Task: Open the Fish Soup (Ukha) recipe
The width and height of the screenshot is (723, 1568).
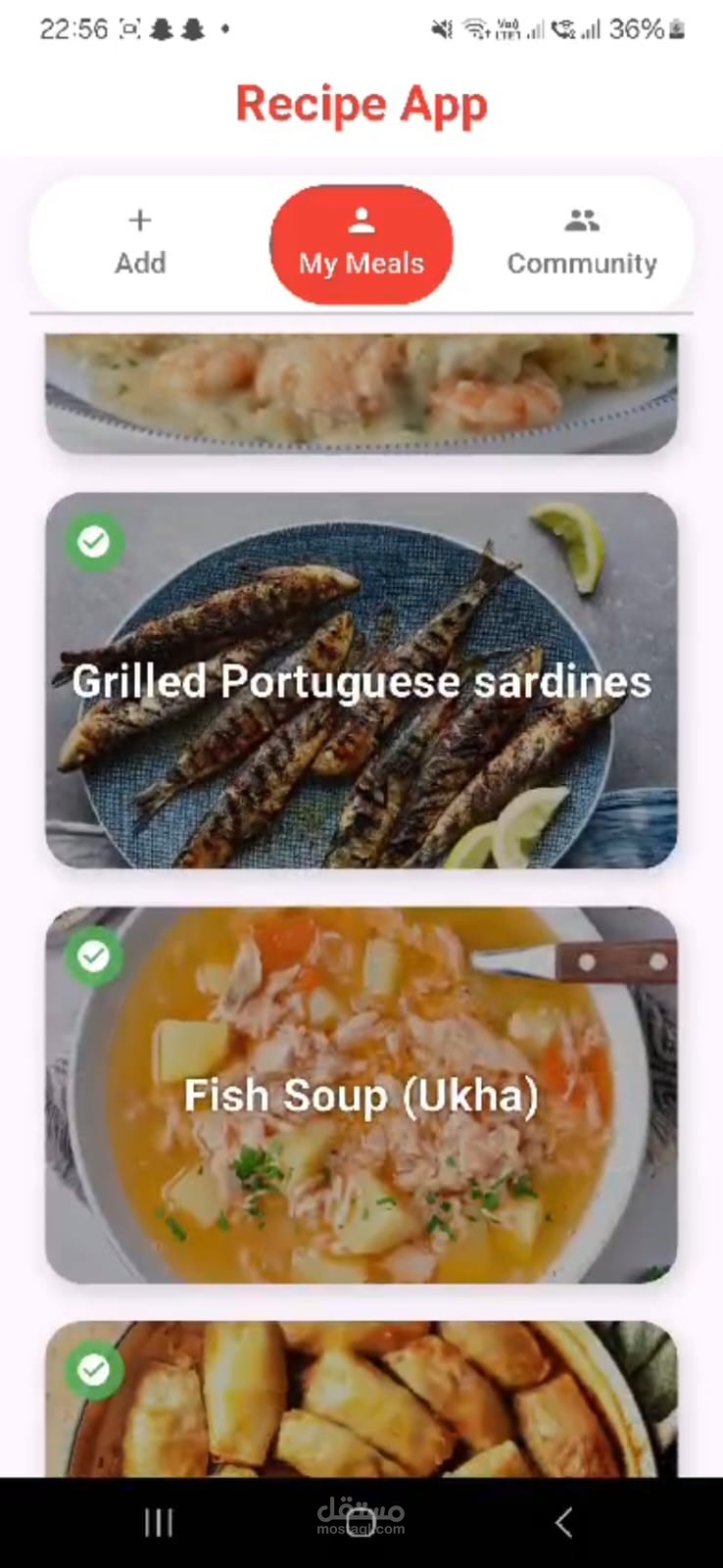Action: [x=361, y=1096]
